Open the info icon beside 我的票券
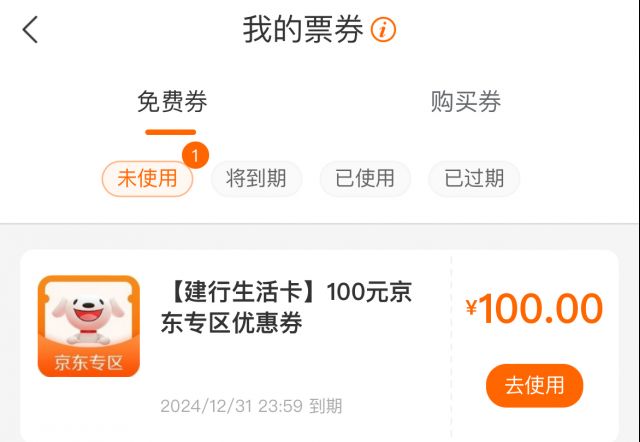 tap(383, 30)
